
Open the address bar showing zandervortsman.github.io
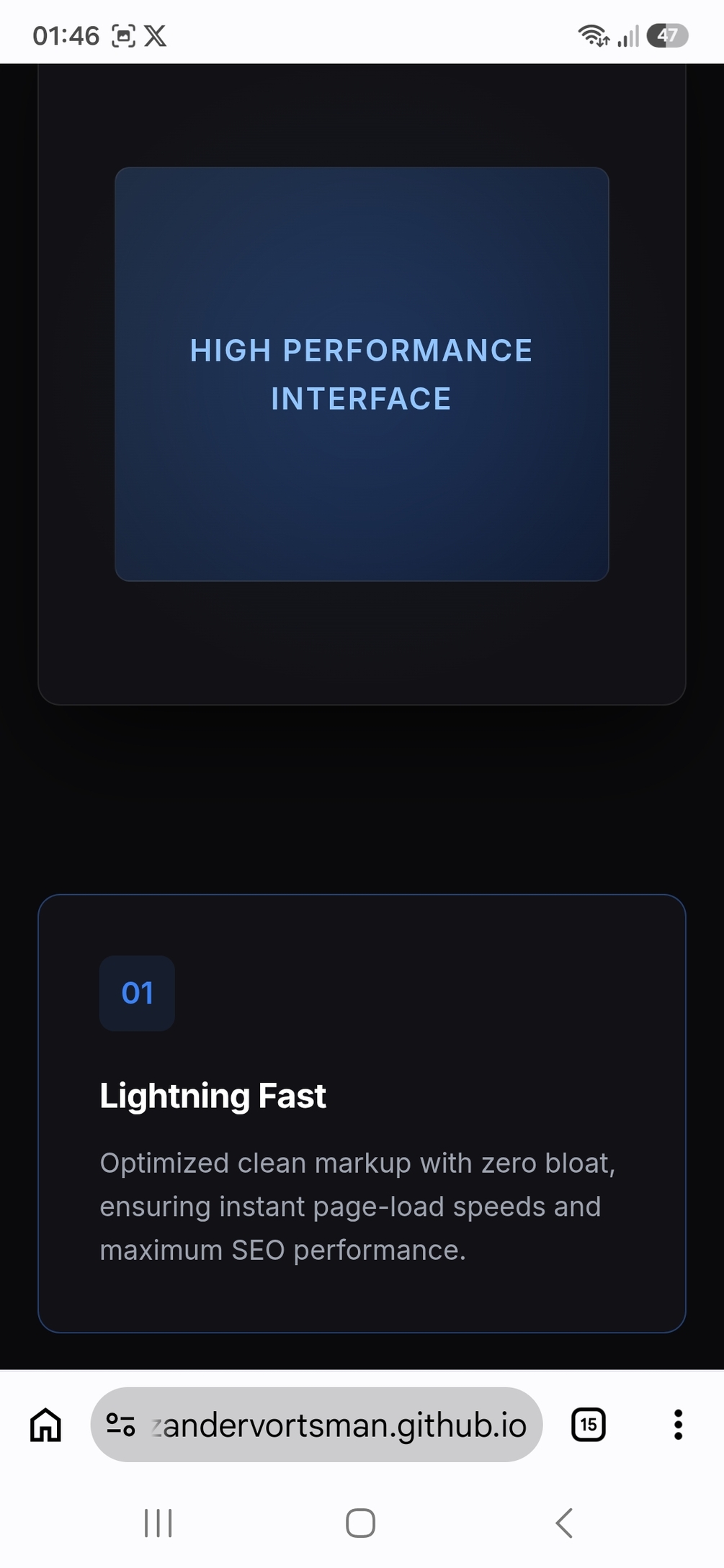pyautogui.click(x=316, y=1425)
